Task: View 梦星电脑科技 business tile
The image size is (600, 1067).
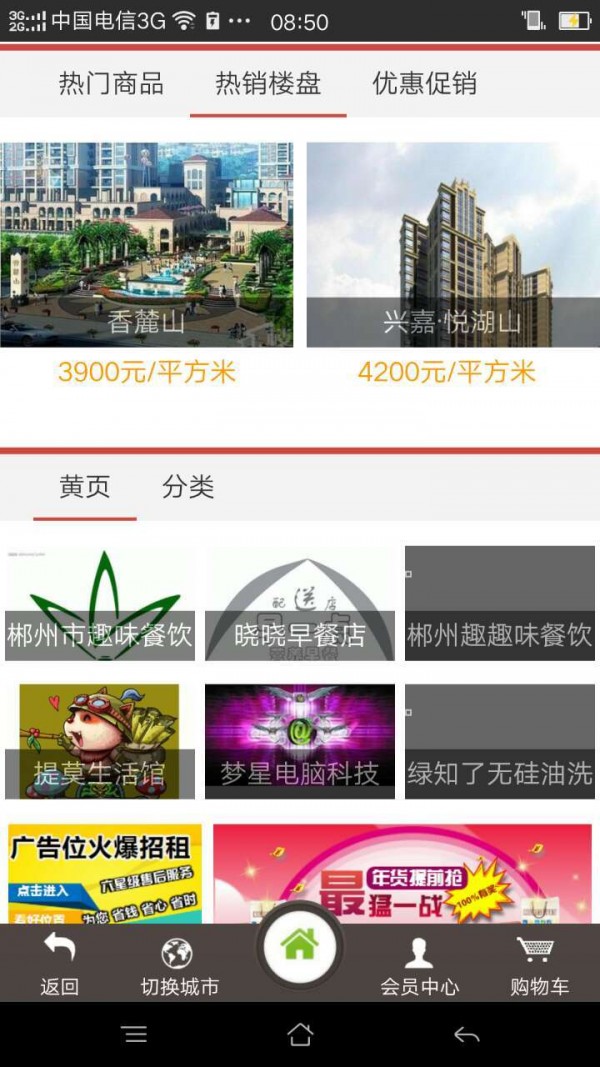Action: coord(300,741)
